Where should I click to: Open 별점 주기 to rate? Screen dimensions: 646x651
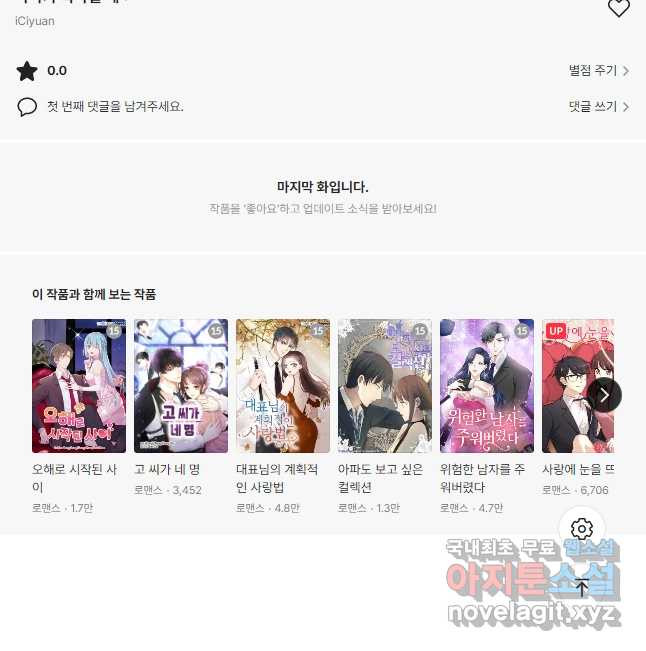tap(598, 71)
